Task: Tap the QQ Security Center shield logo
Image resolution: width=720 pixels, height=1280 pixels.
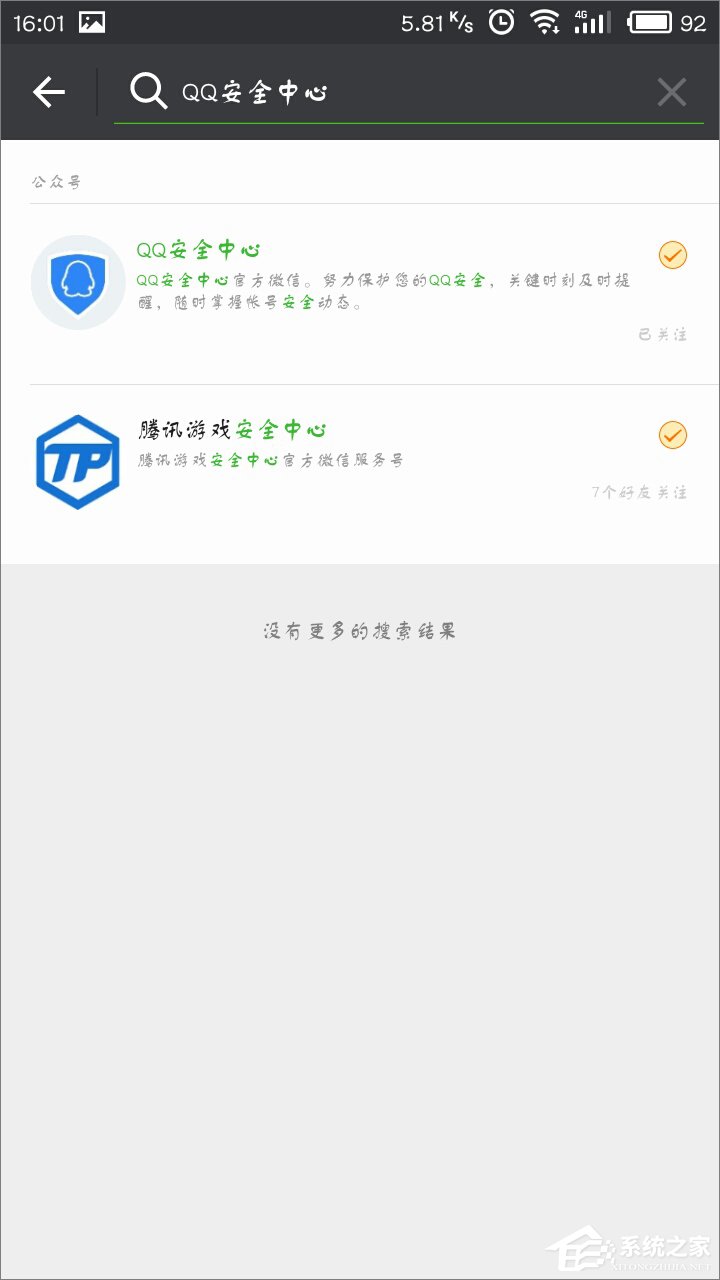Action: click(x=78, y=280)
